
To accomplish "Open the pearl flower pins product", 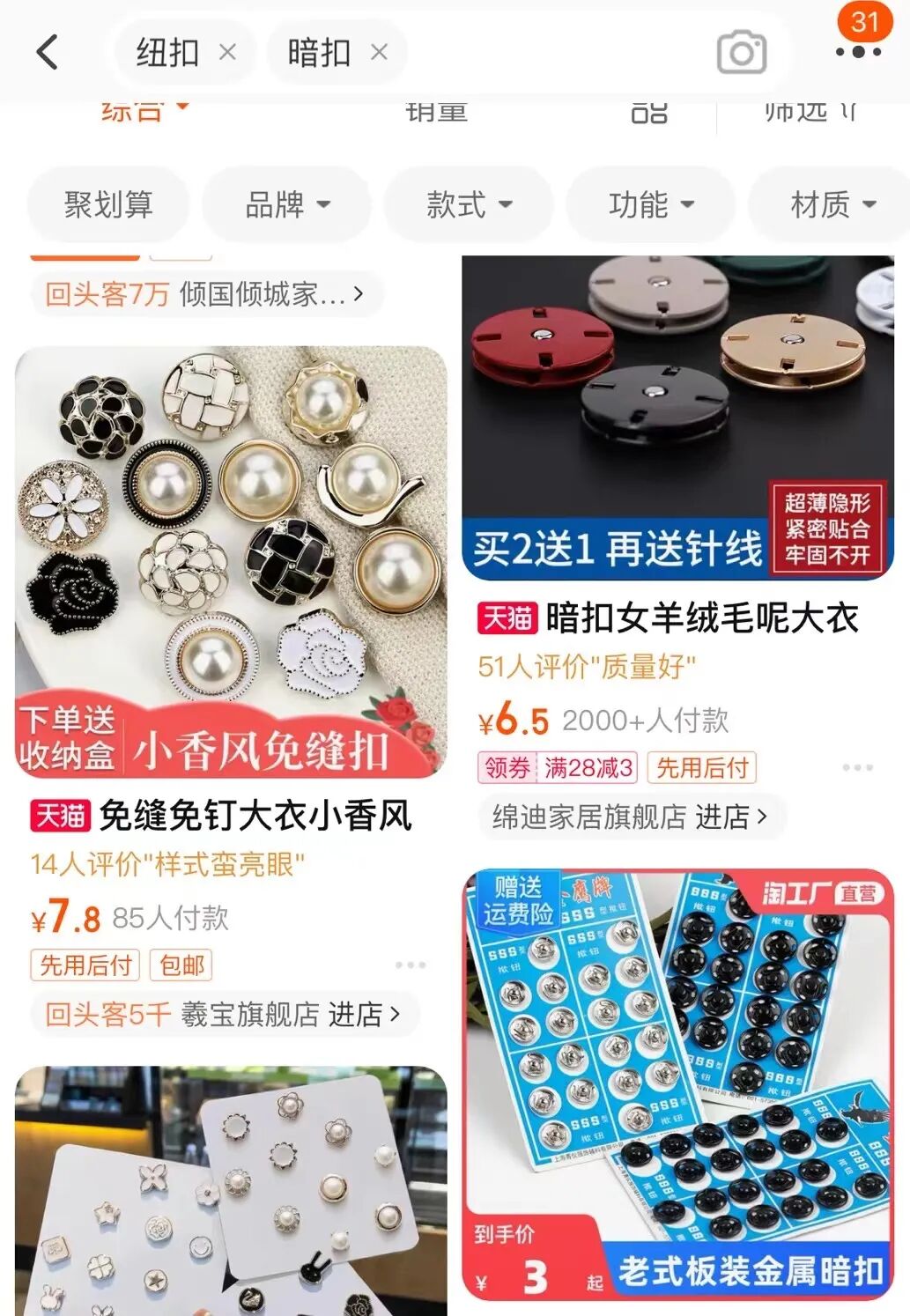I will pos(231,1191).
